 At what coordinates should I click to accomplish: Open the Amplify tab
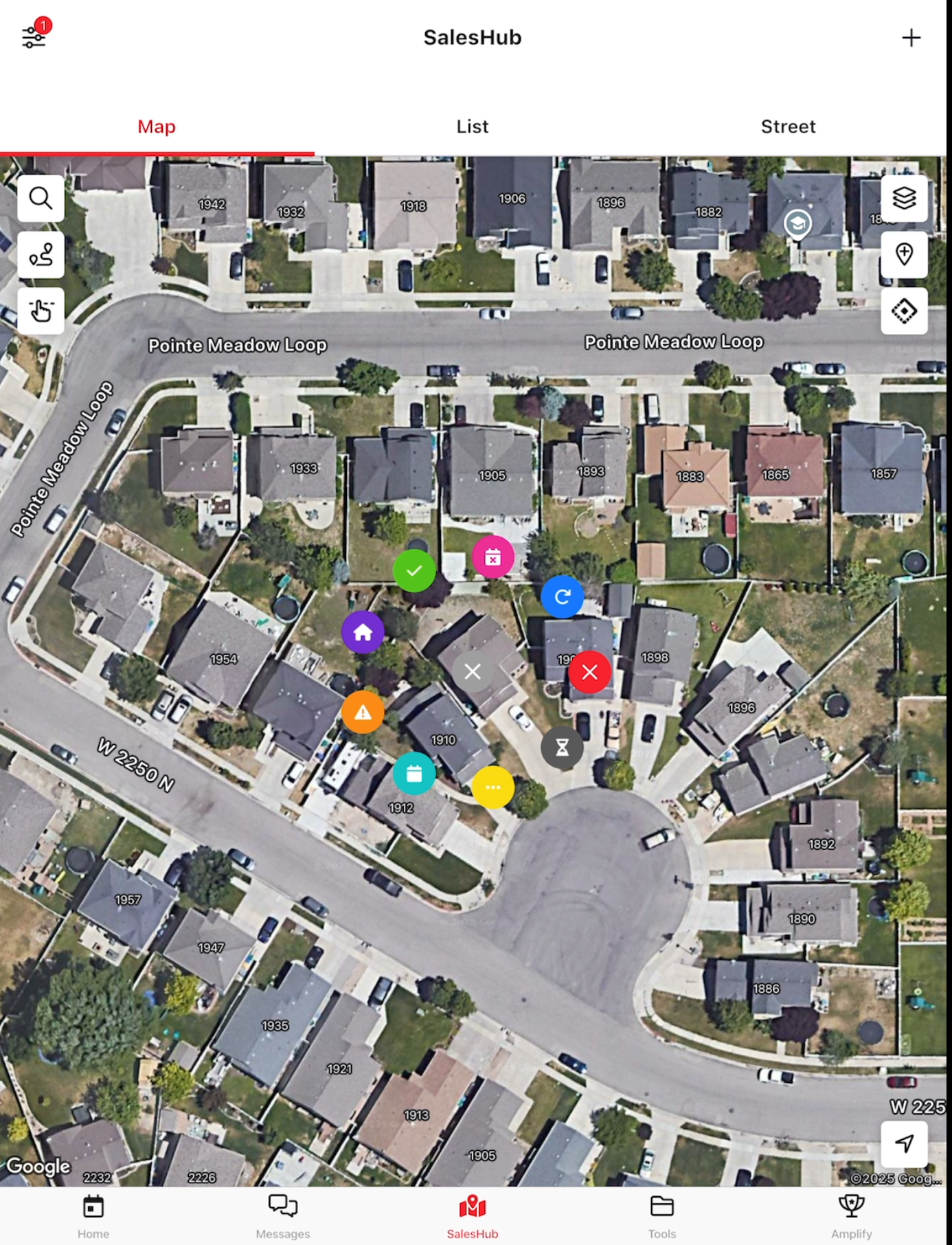click(852, 1216)
